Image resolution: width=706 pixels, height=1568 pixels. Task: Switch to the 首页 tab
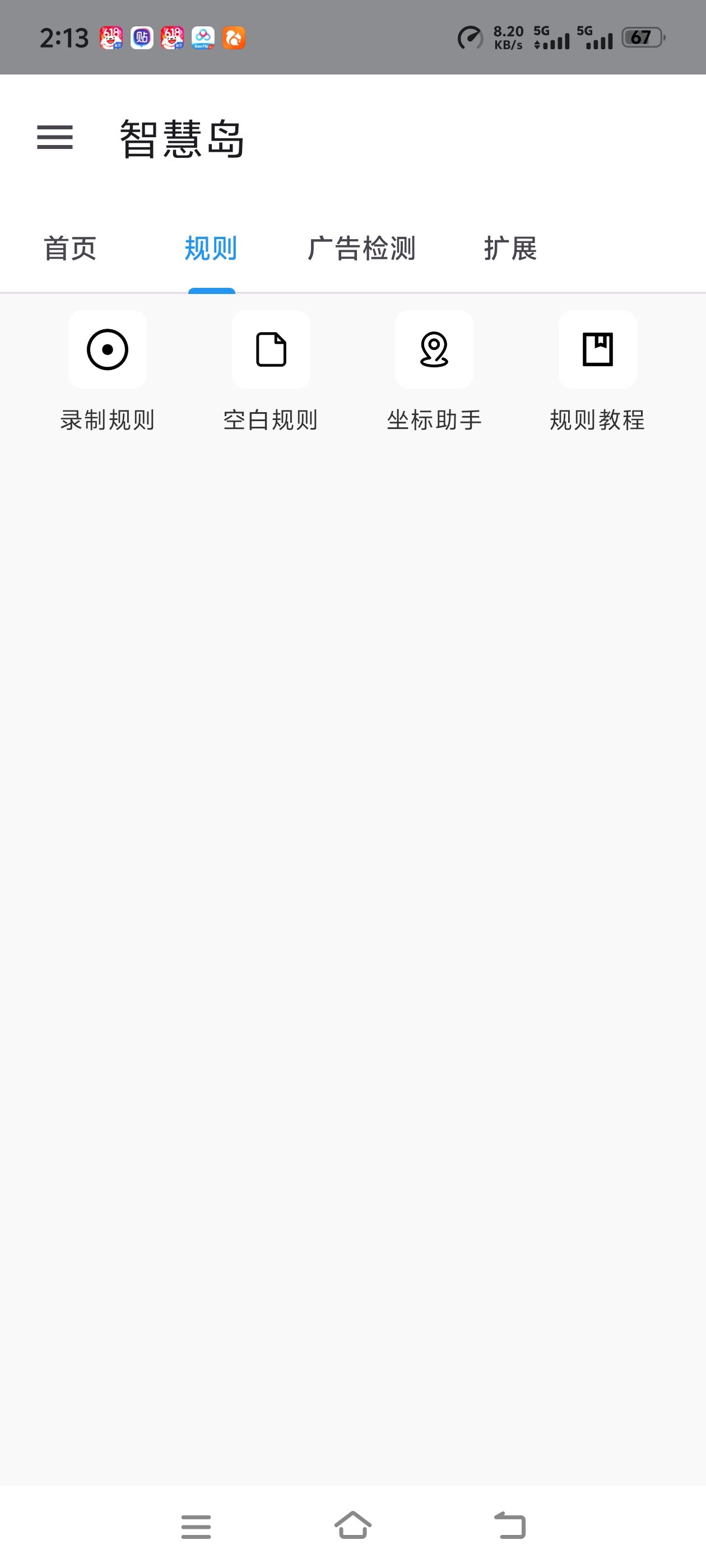point(71,248)
